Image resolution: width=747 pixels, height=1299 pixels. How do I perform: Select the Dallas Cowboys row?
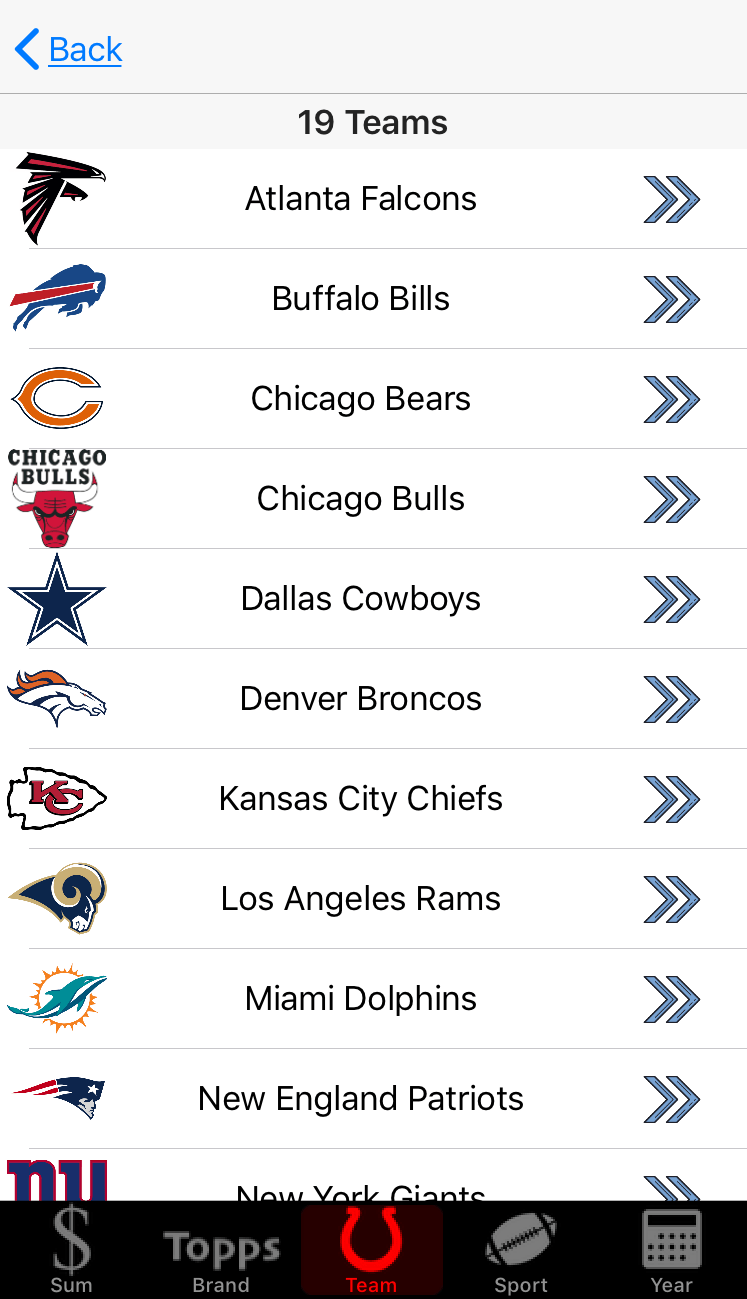pyautogui.click(x=360, y=598)
